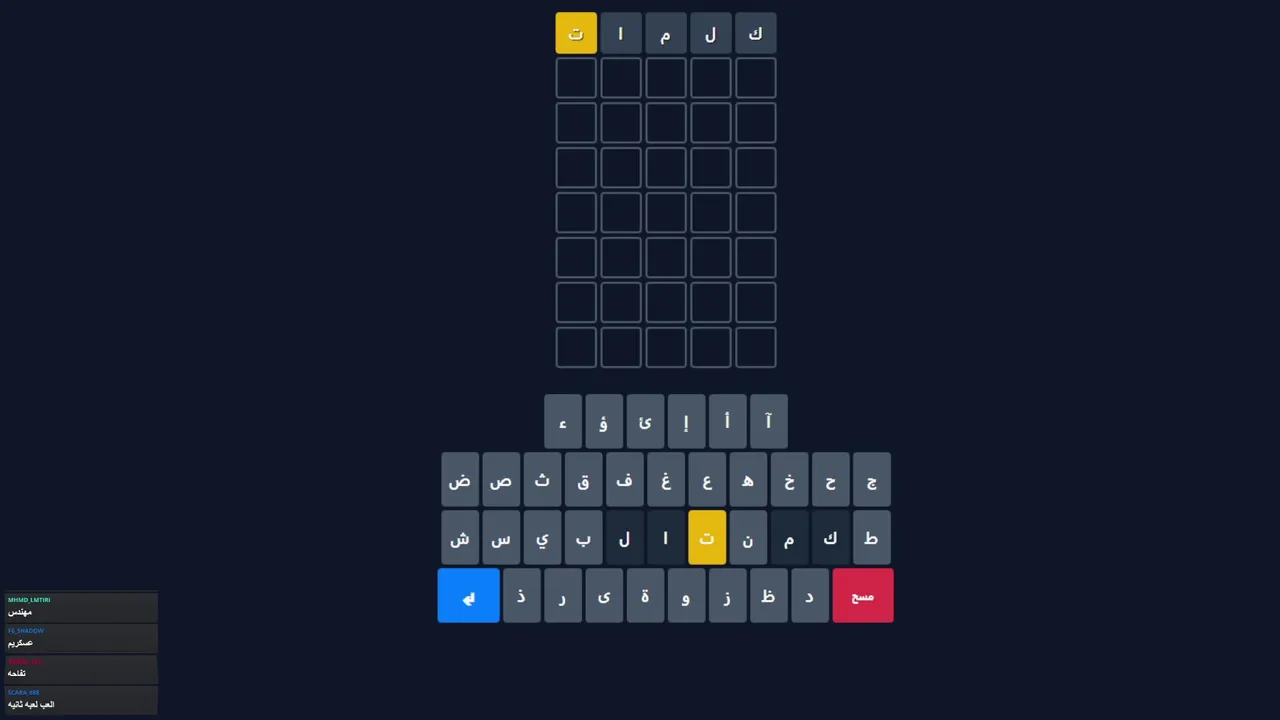Image resolution: width=1280 pixels, height=720 pixels.
Task: Tap the letter ش key
Action: coord(460,538)
